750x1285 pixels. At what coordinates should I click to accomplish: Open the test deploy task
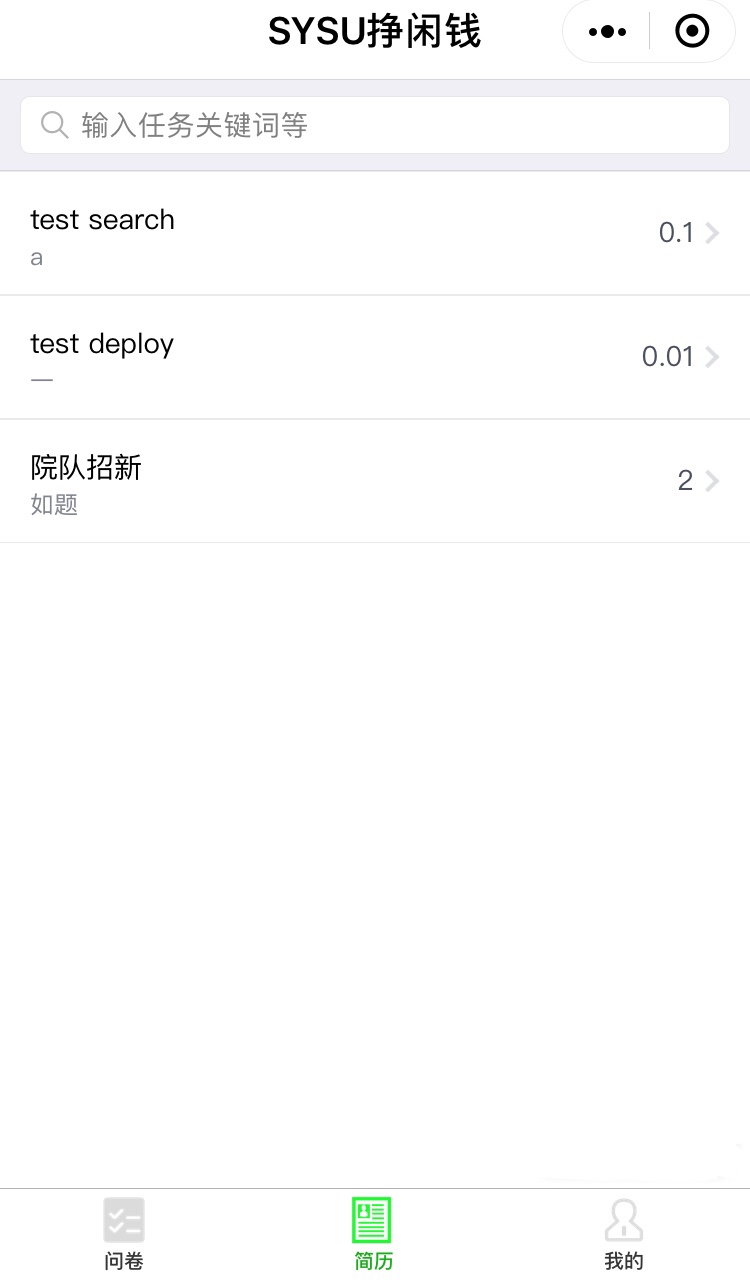pyautogui.click(x=375, y=357)
